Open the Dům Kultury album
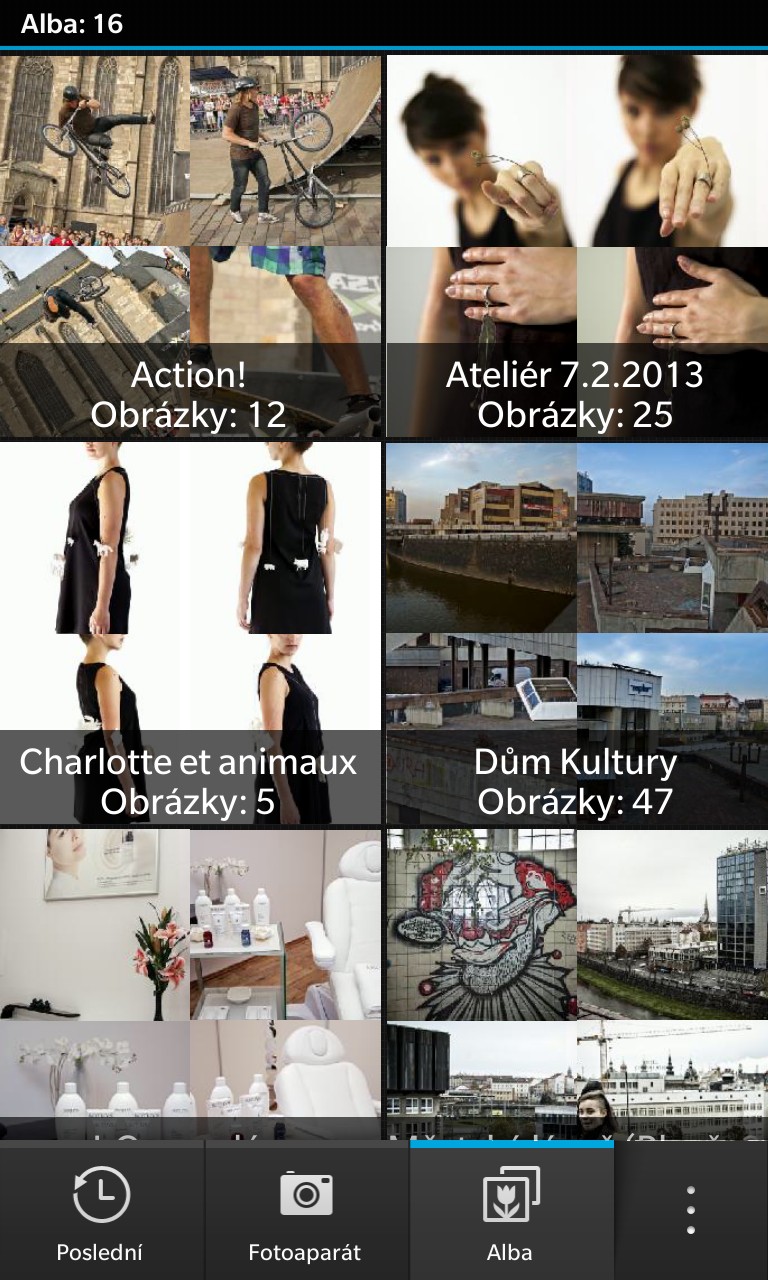Screen dimensions: 768x1280 tap(577, 633)
